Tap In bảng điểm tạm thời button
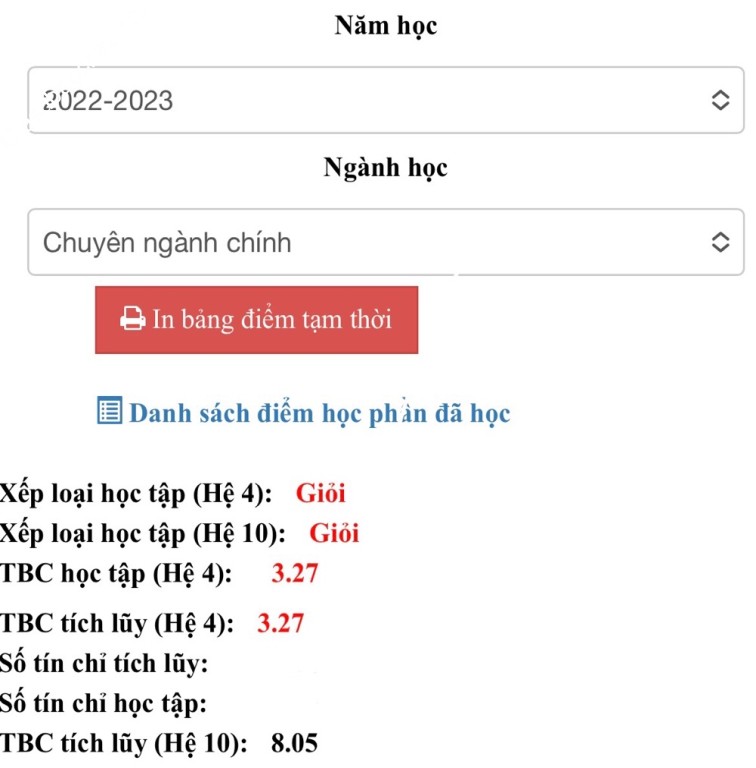Image resolution: width=756 pixels, height=768 pixels. (x=256, y=320)
